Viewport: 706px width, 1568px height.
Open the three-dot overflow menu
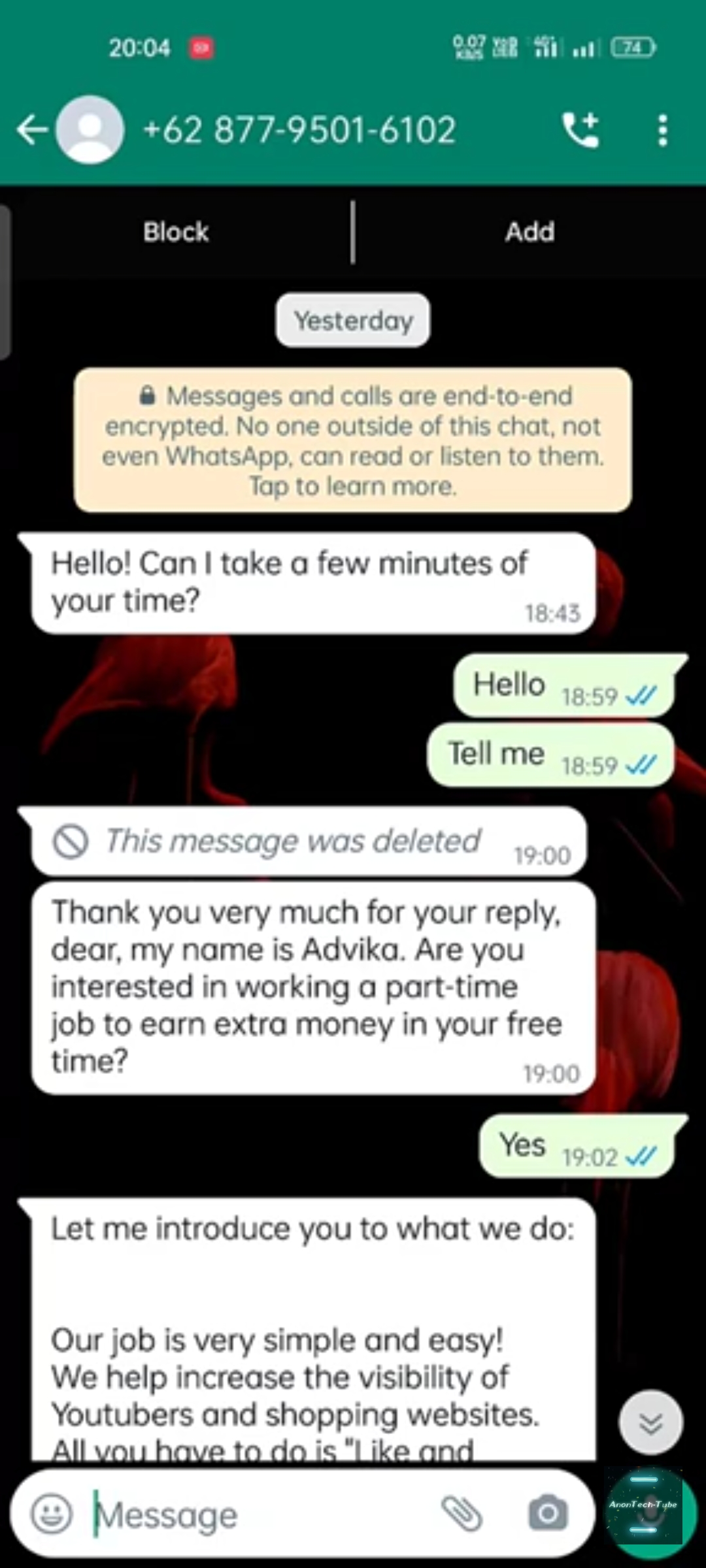(663, 131)
